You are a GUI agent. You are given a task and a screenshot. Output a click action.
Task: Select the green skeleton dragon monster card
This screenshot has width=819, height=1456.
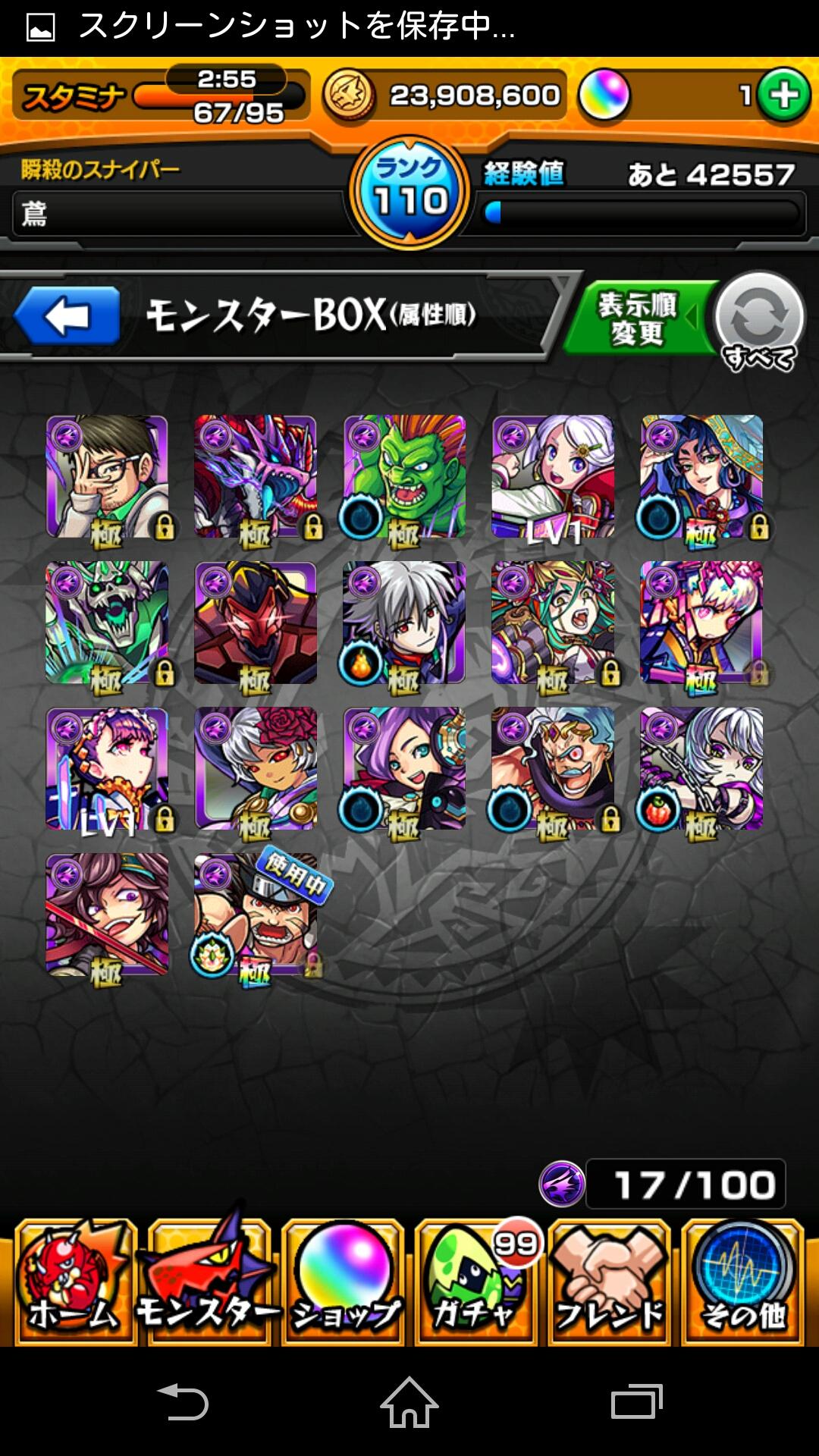pyautogui.click(x=107, y=623)
